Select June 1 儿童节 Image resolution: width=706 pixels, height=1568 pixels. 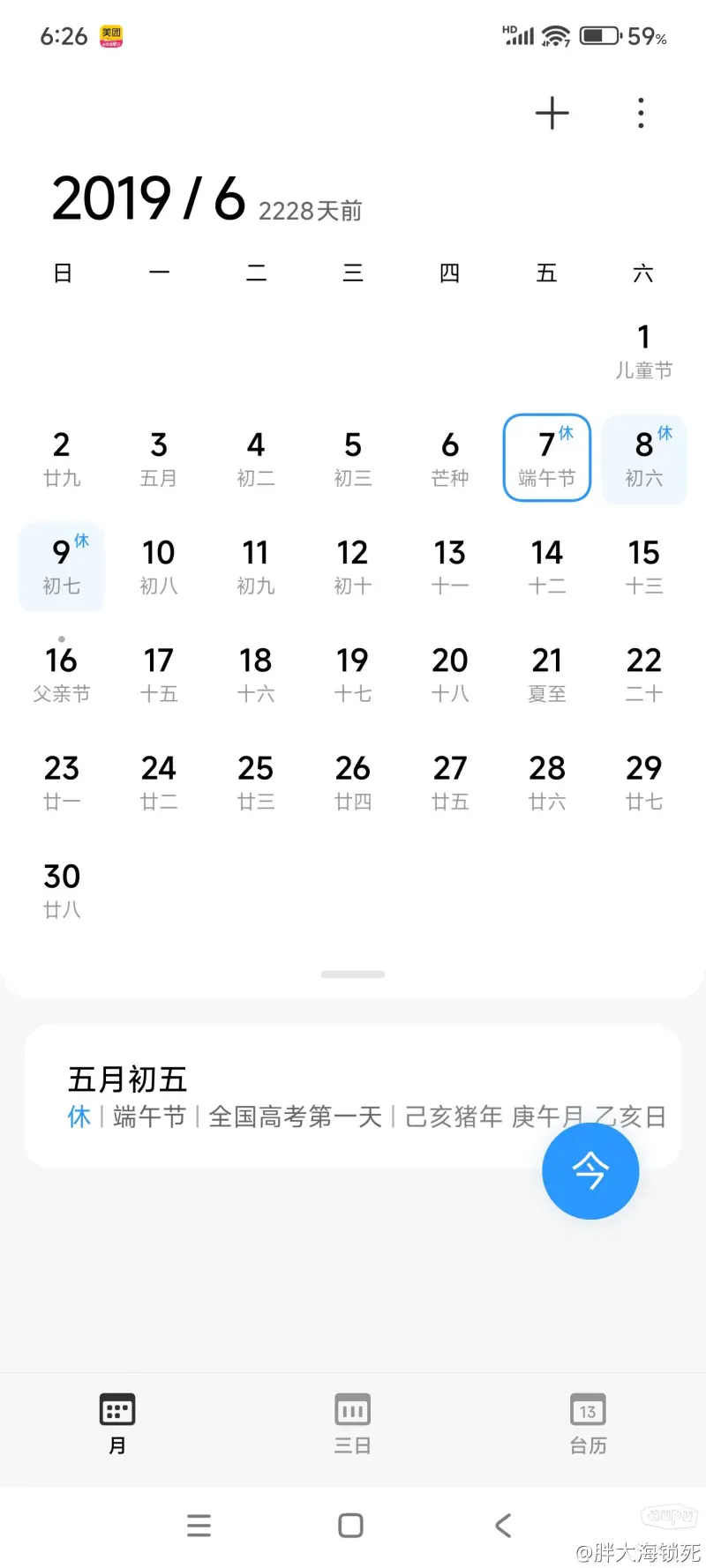click(643, 350)
